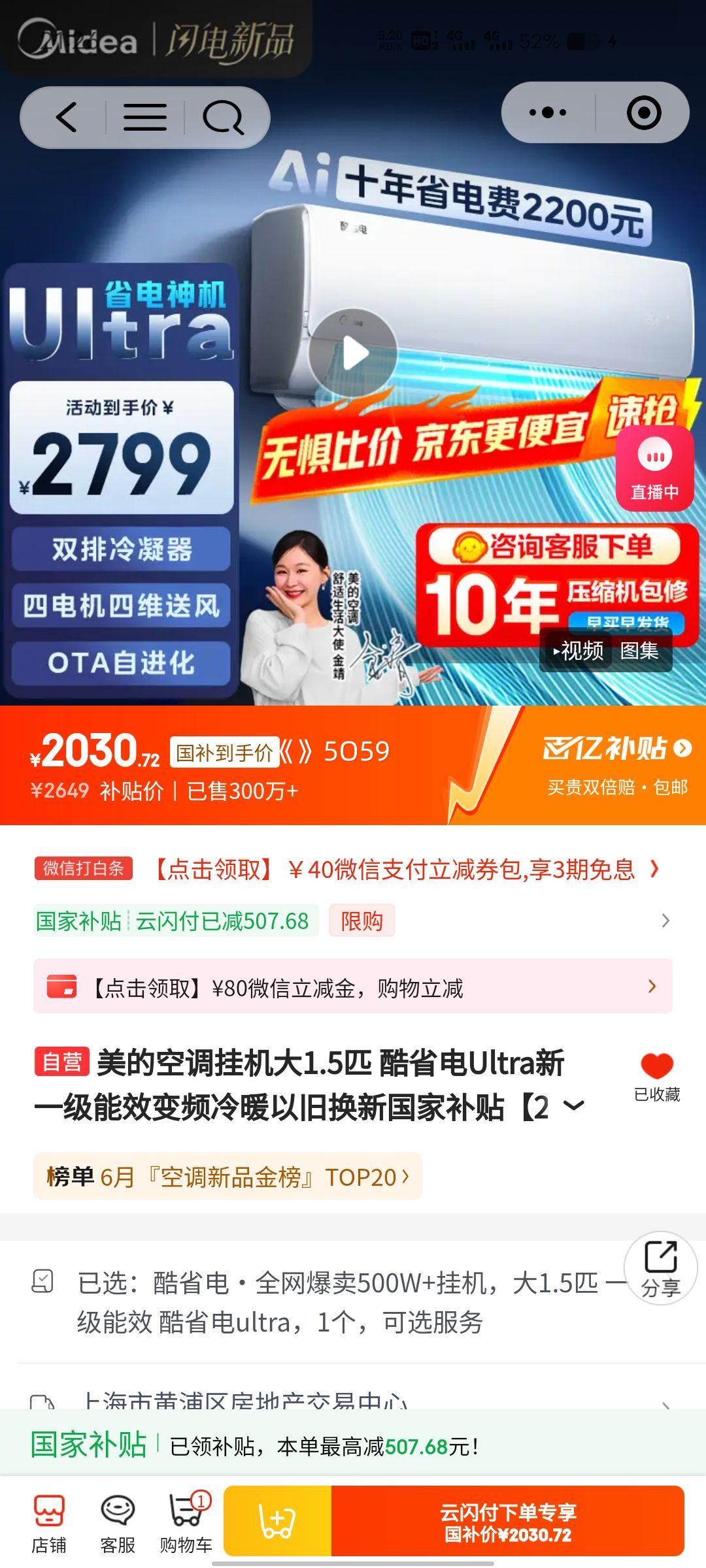Expand the full product title
Image resolution: width=706 pixels, height=1568 pixels.
coord(573,1106)
